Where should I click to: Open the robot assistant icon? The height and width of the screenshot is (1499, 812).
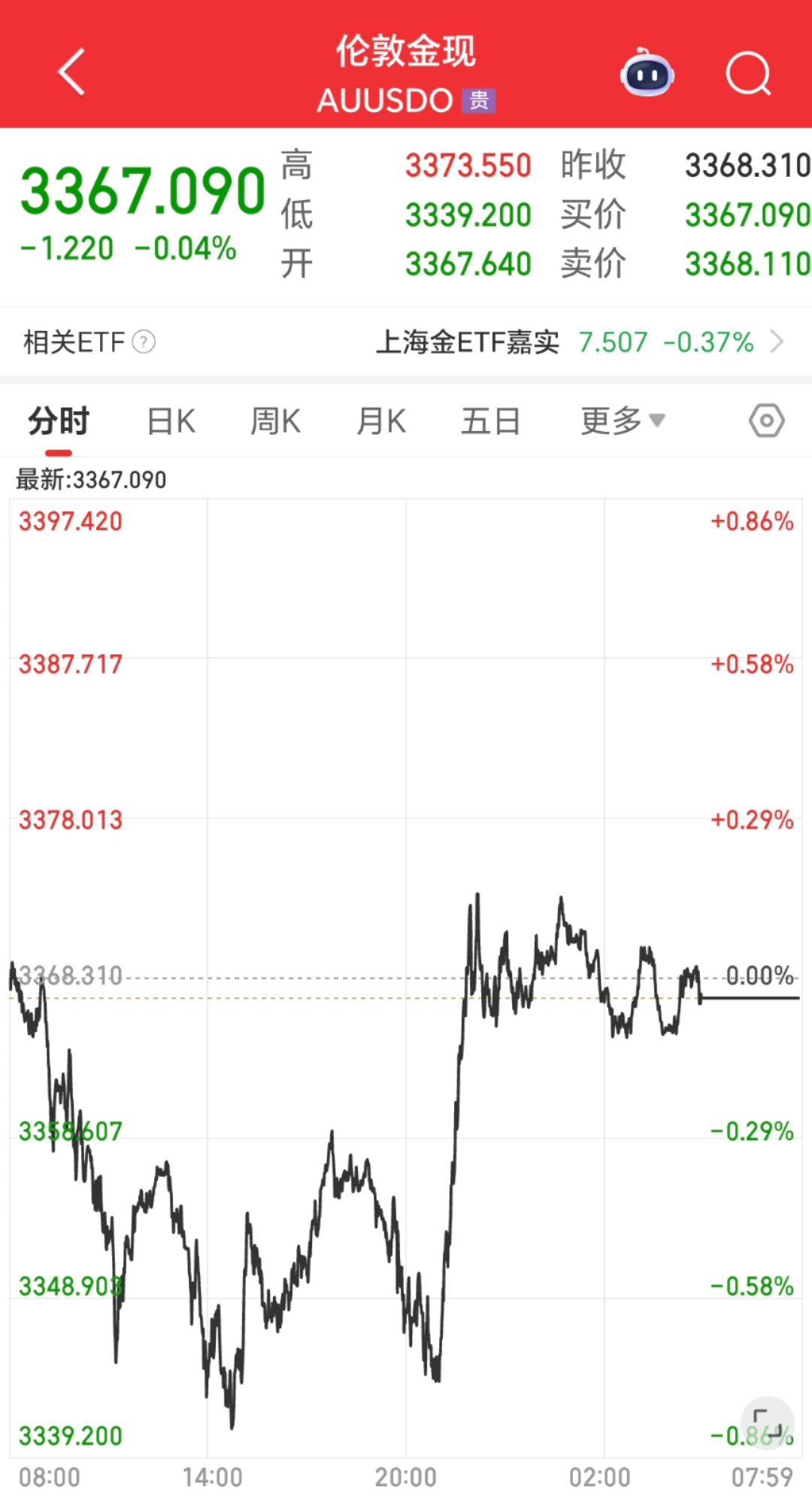(x=647, y=72)
